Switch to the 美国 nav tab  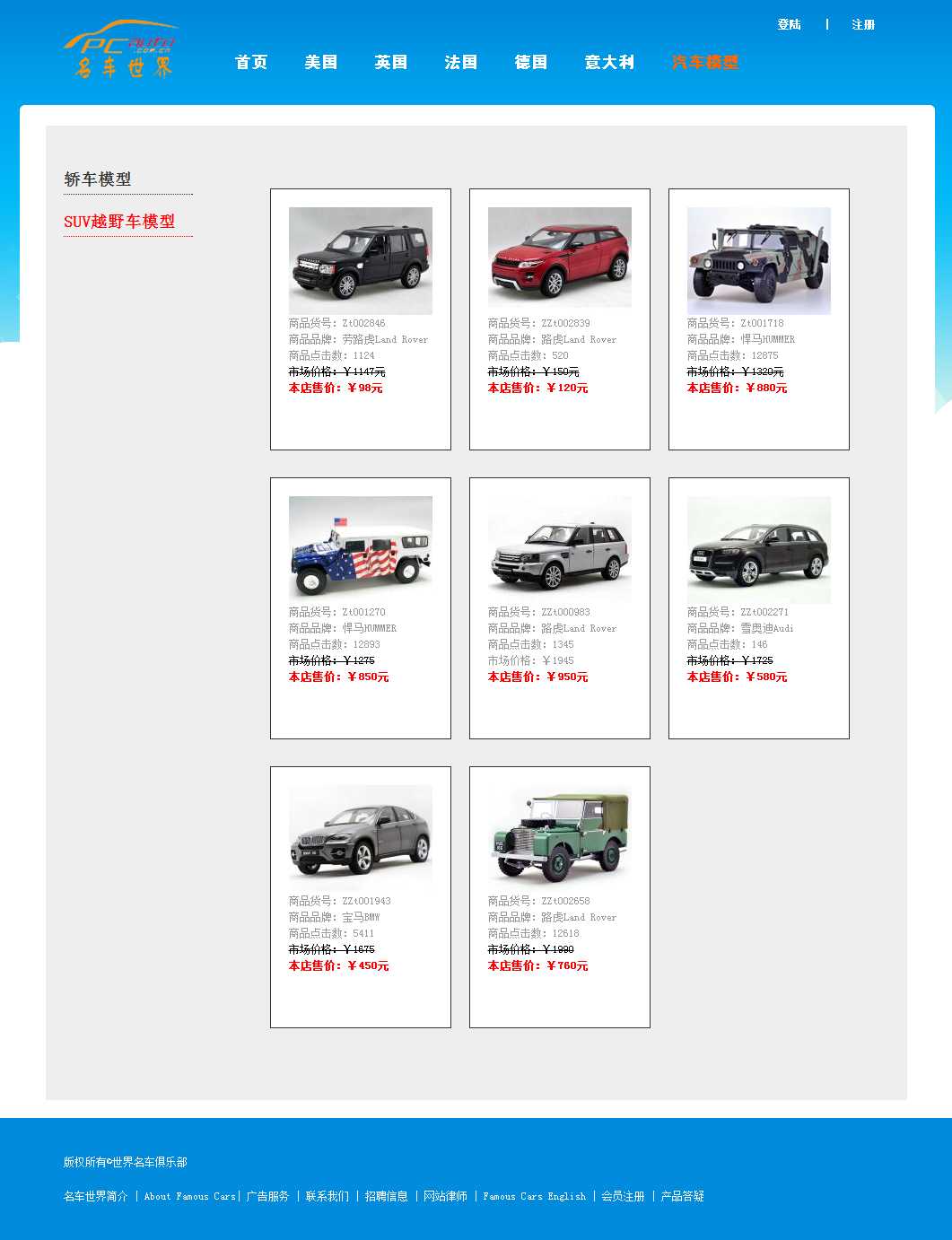321,62
